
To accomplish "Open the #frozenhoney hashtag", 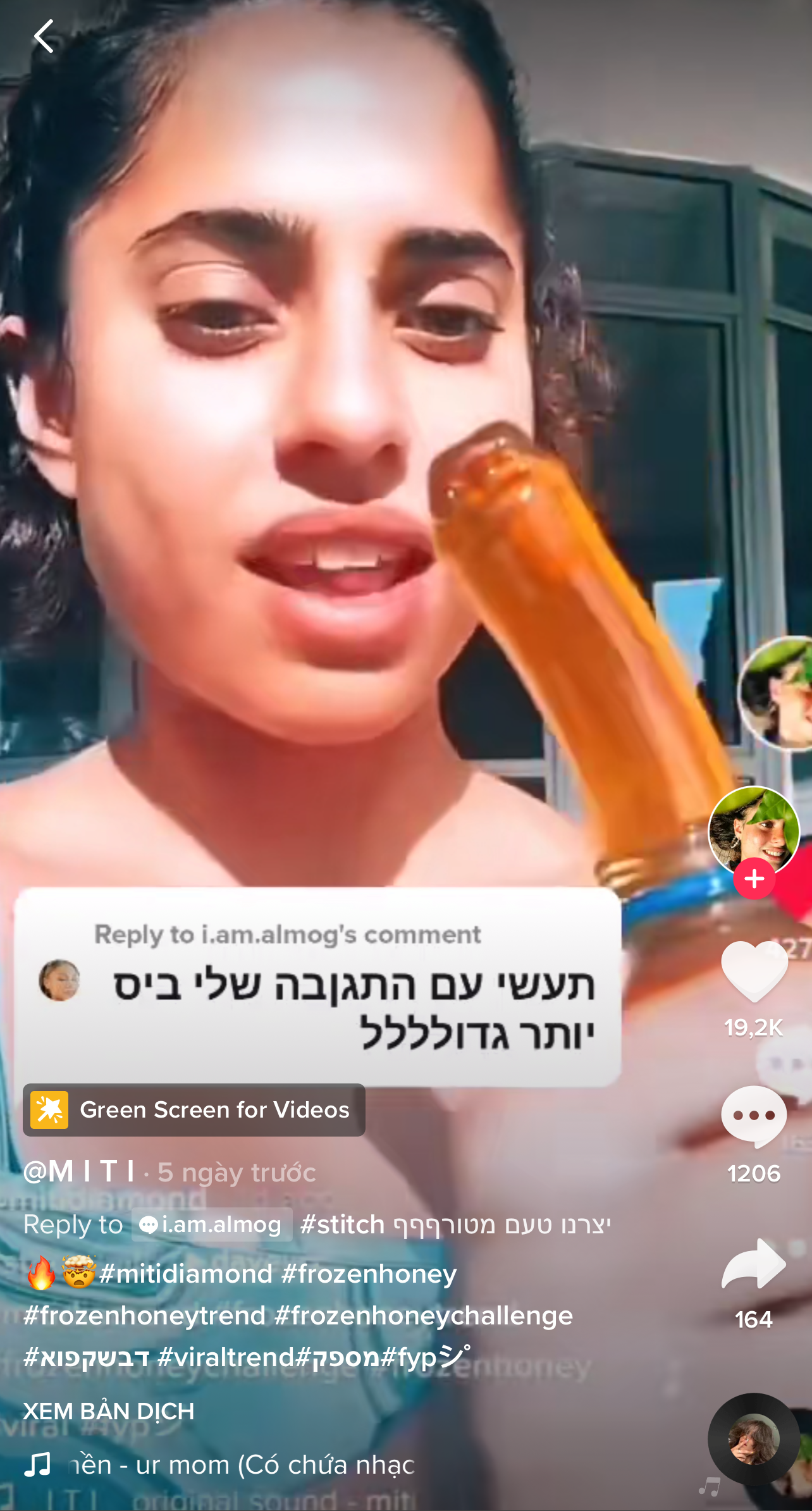I will (x=369, y=1273).
